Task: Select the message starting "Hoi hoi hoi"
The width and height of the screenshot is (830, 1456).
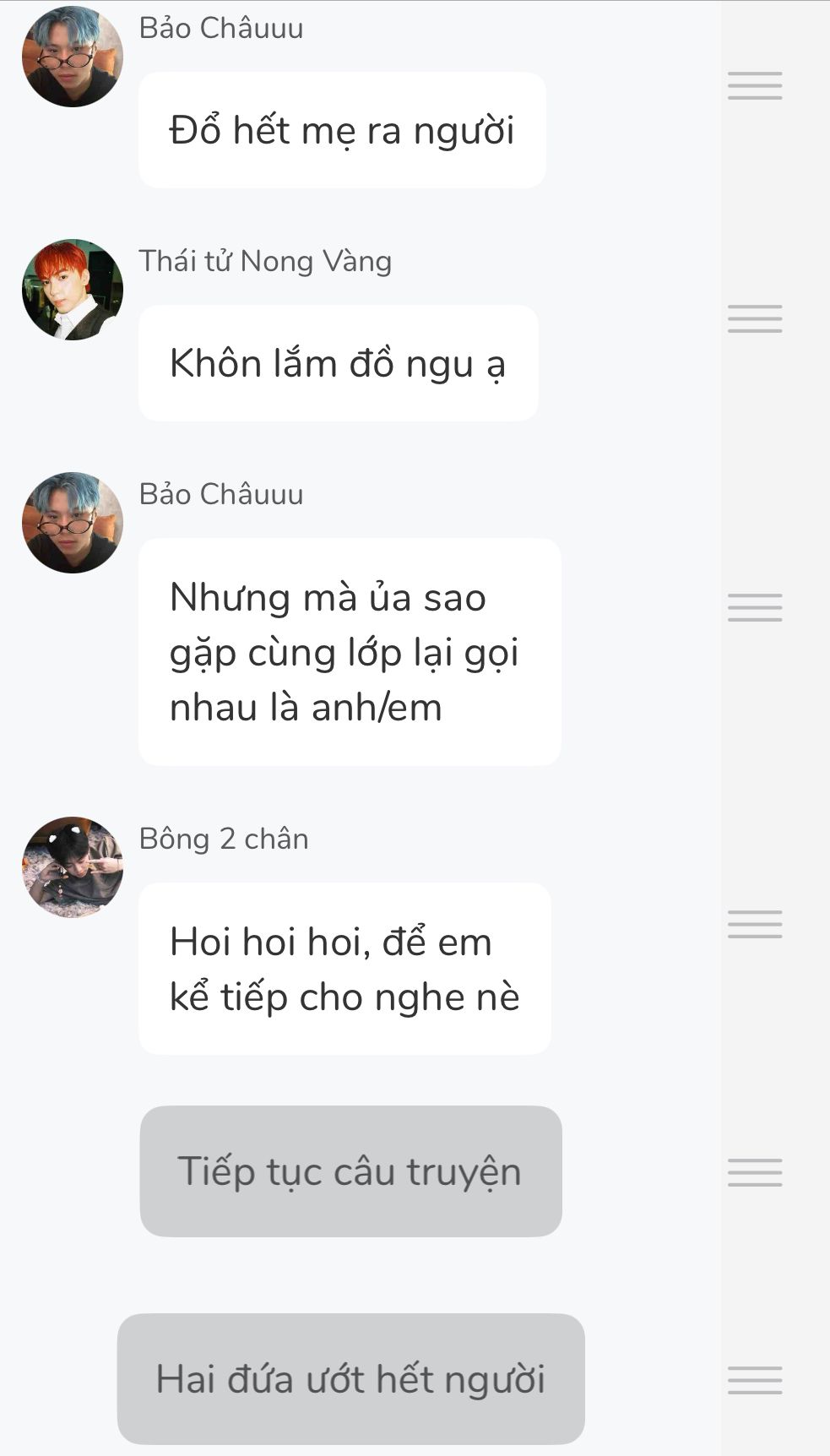Action: pos(344,969)
